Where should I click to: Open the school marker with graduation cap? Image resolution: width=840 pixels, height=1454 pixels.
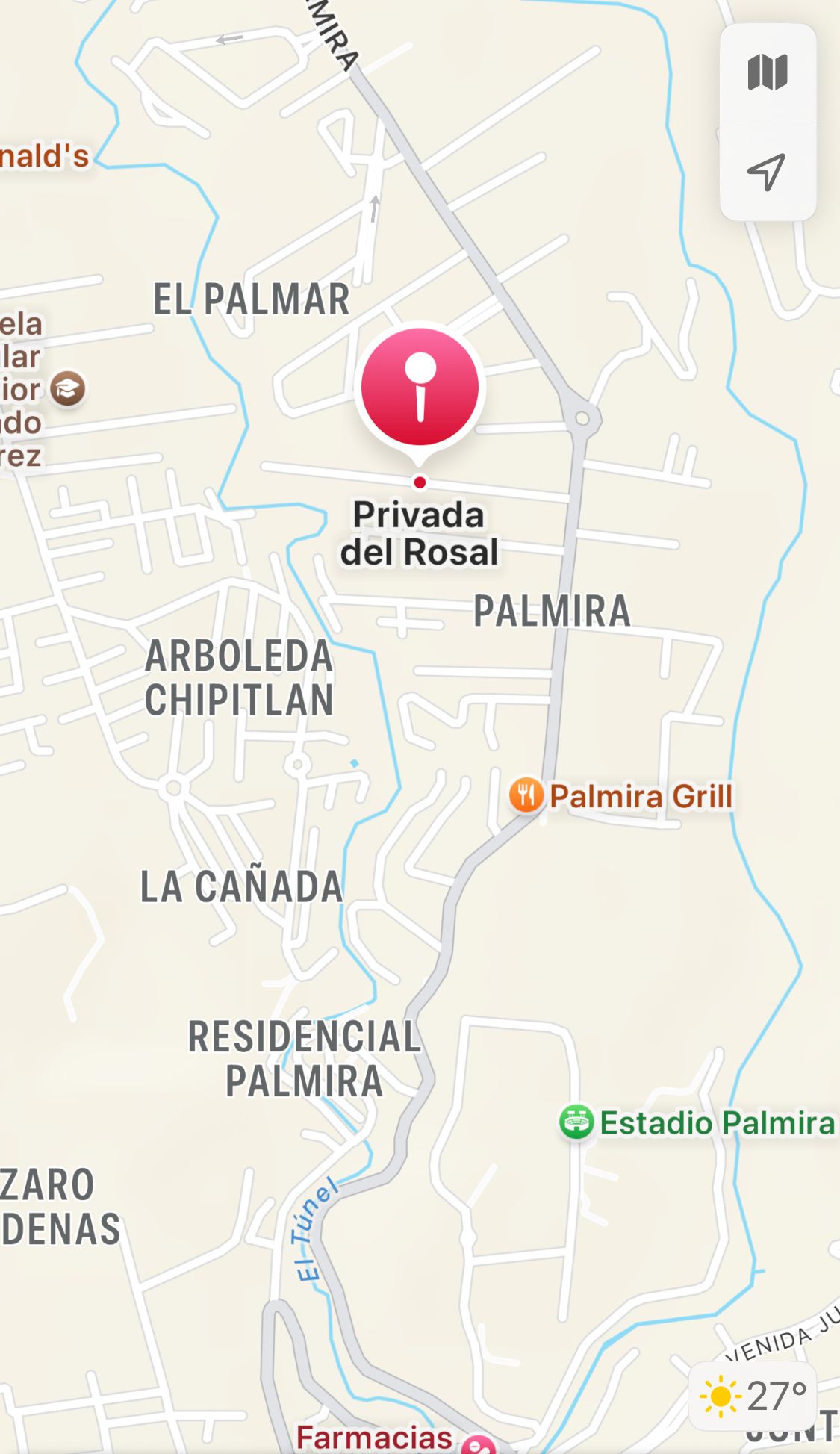68,388
